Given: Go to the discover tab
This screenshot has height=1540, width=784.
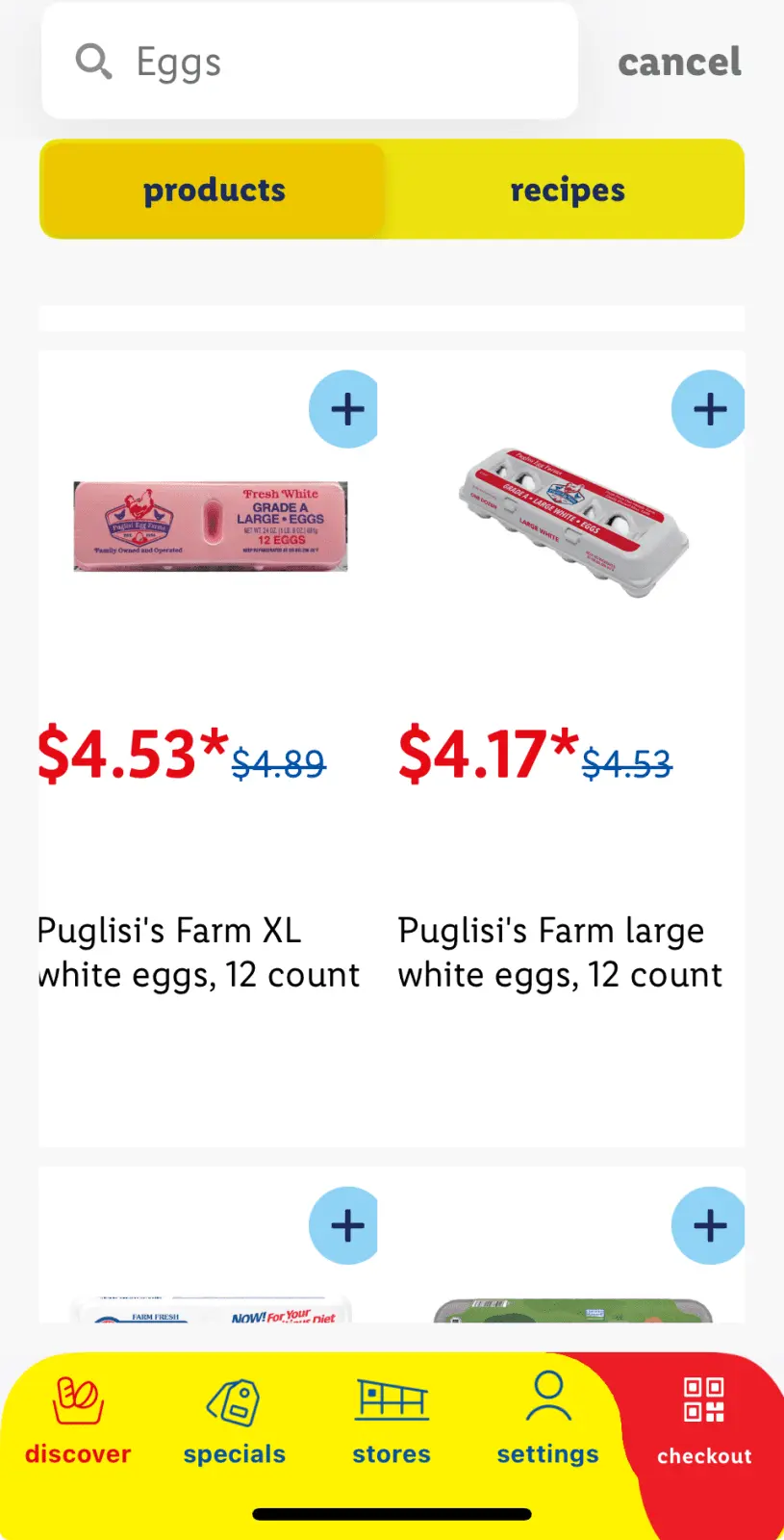Looking at the screenshot, I should (x=78, y=1421).
